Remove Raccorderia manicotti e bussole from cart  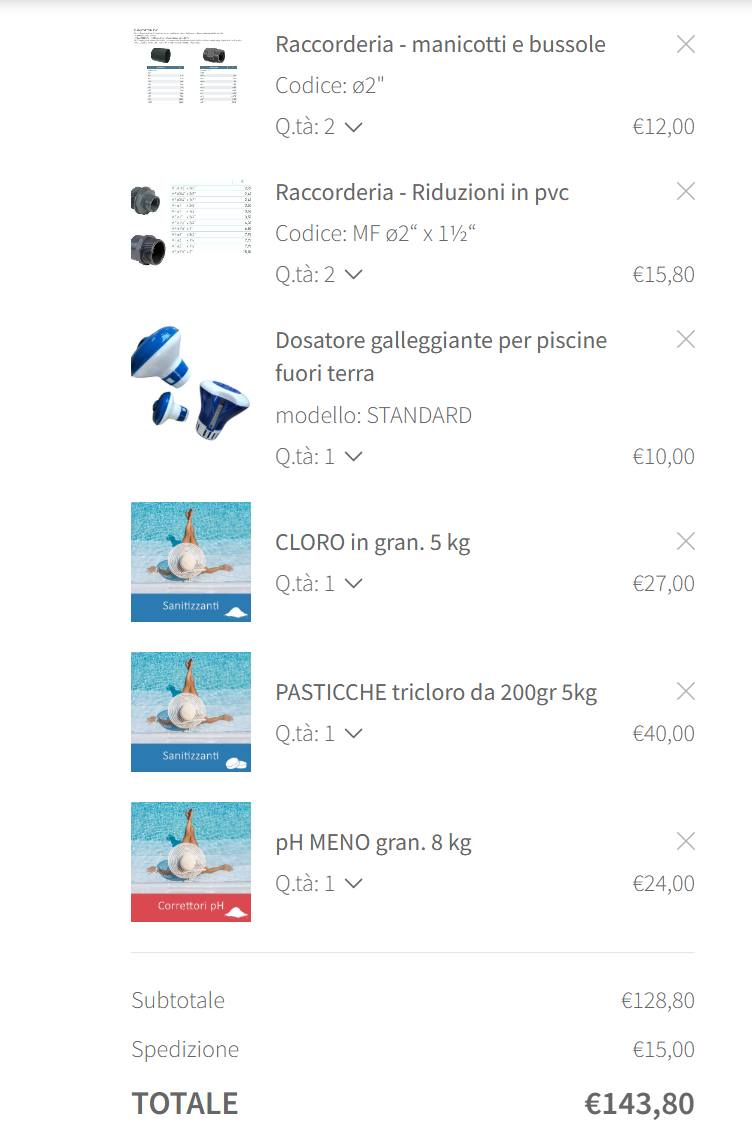[x=686, y=44]
